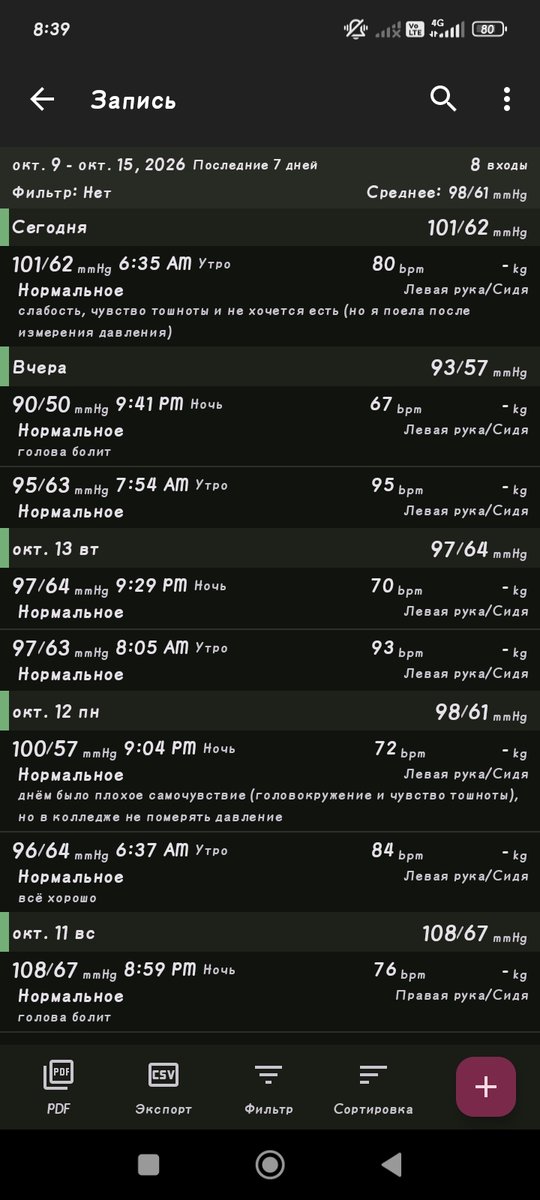Screen dimensions: 540x1200
Task: Open the 97/64 9:29 PM entry
Action: click(270, 598)
